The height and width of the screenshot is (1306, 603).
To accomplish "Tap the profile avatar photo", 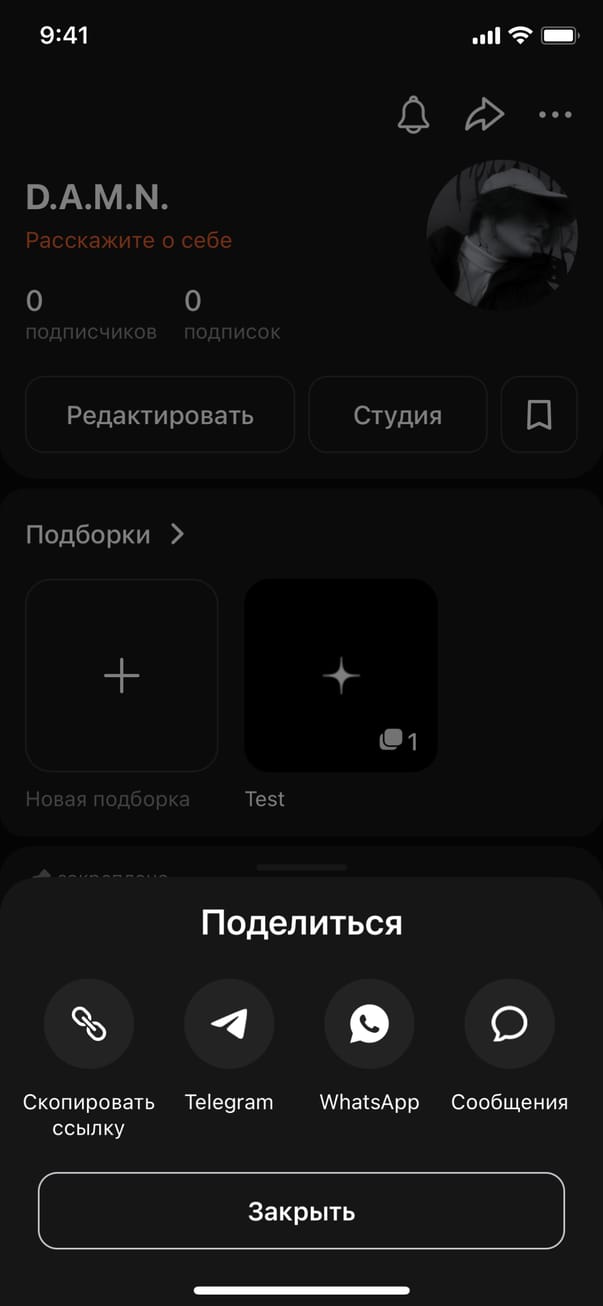I will [x=502, y=234].
